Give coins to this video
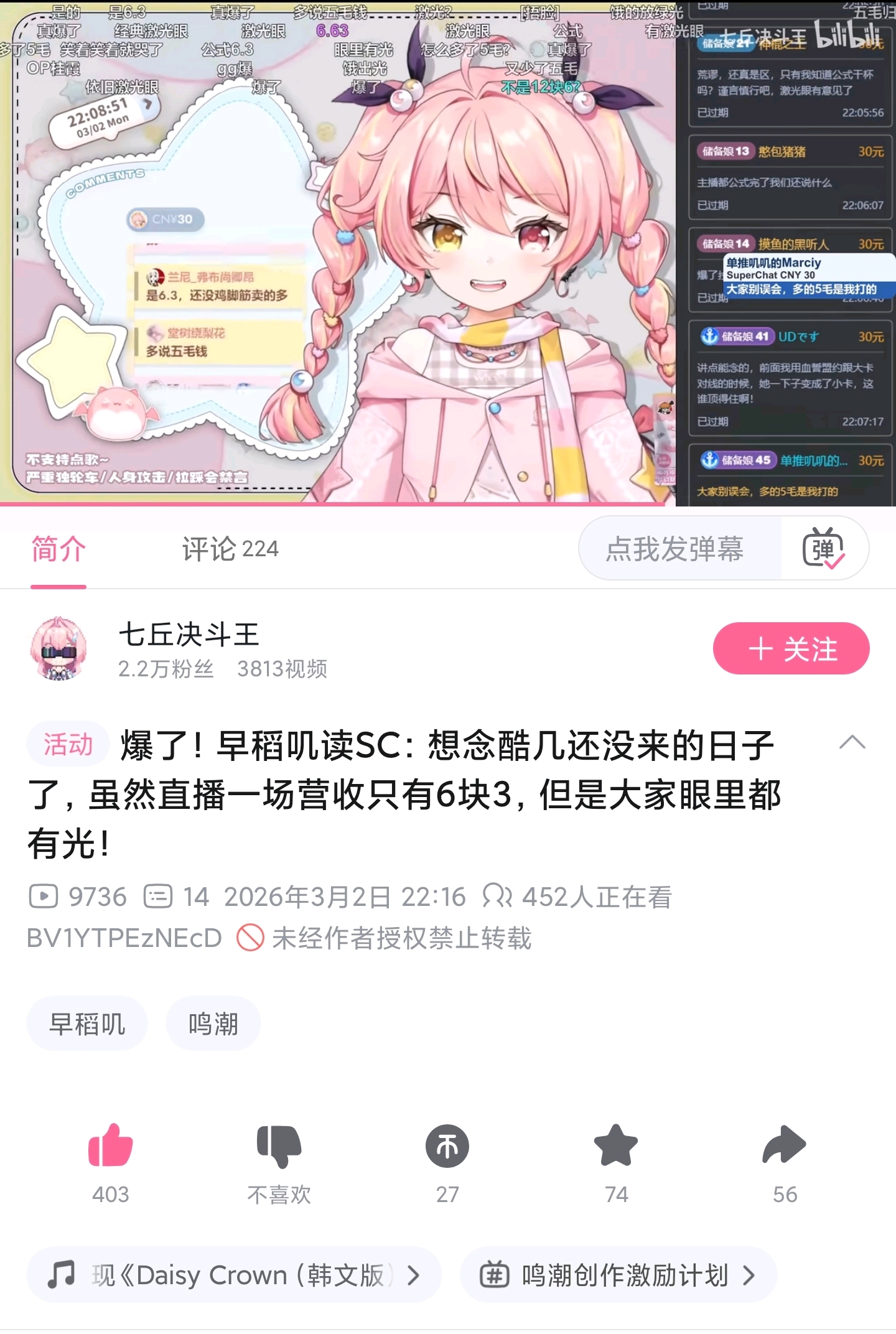The image size is (896, 1334). point(447,1145)
